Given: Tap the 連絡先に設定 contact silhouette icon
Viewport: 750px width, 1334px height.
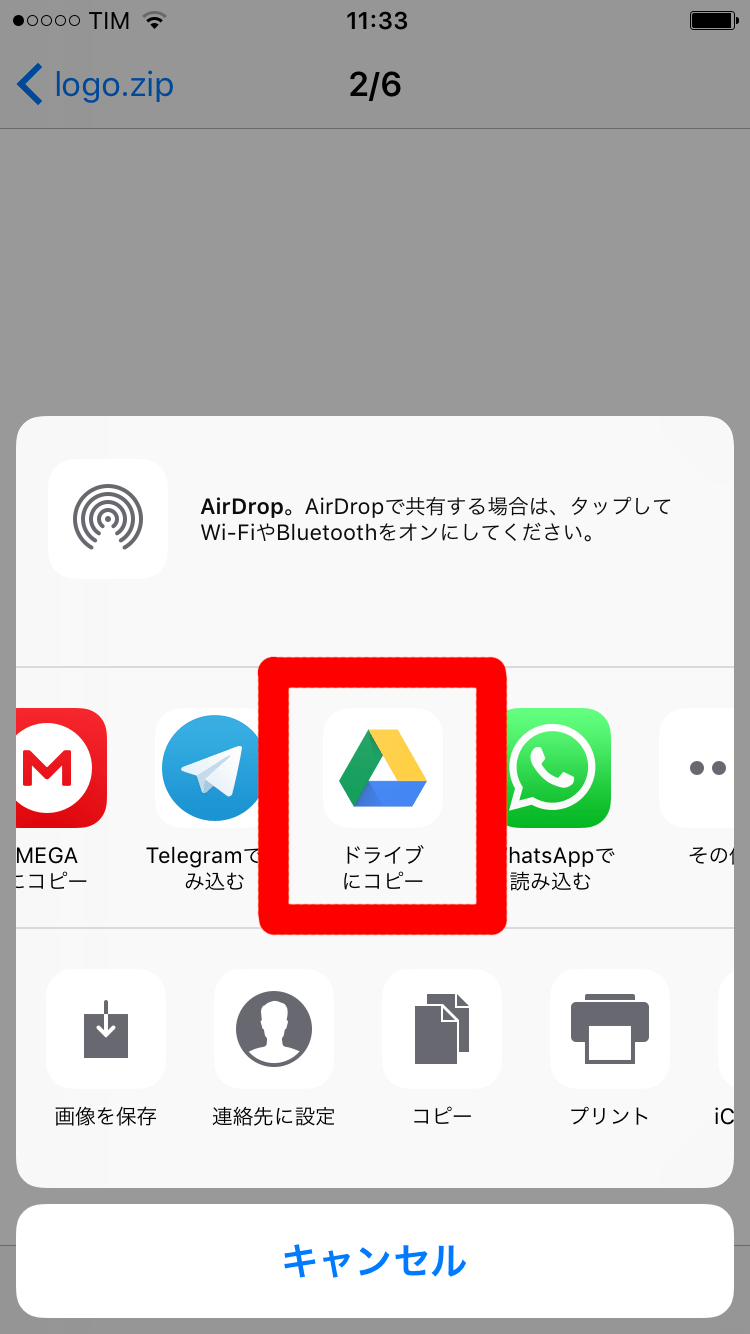Looking at the screenshot, I should point(274,1030).
